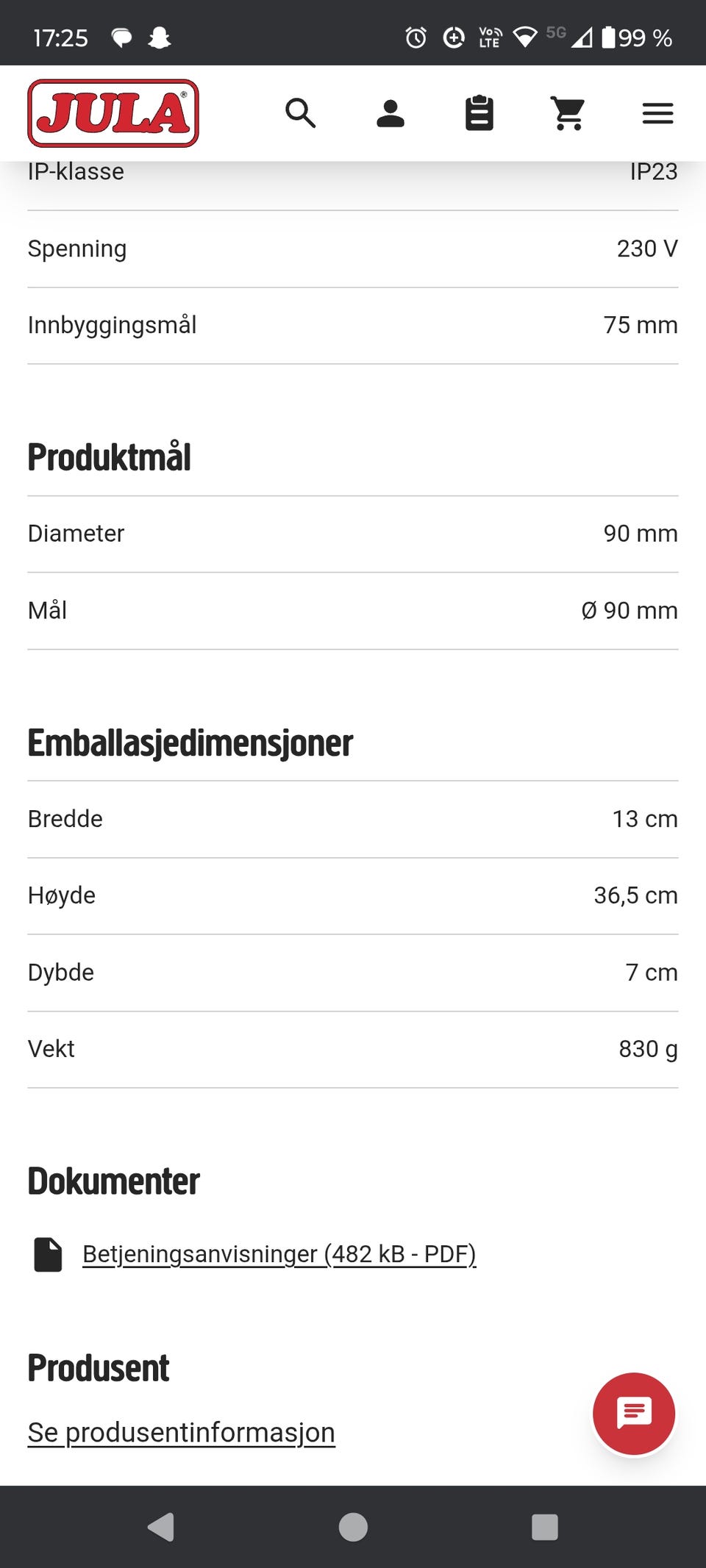The width and height of the screenshot is (706, 1568).
Task: Open Se produsentinformasjon link
Action: pyautogui.click(x=180, y=1432)
